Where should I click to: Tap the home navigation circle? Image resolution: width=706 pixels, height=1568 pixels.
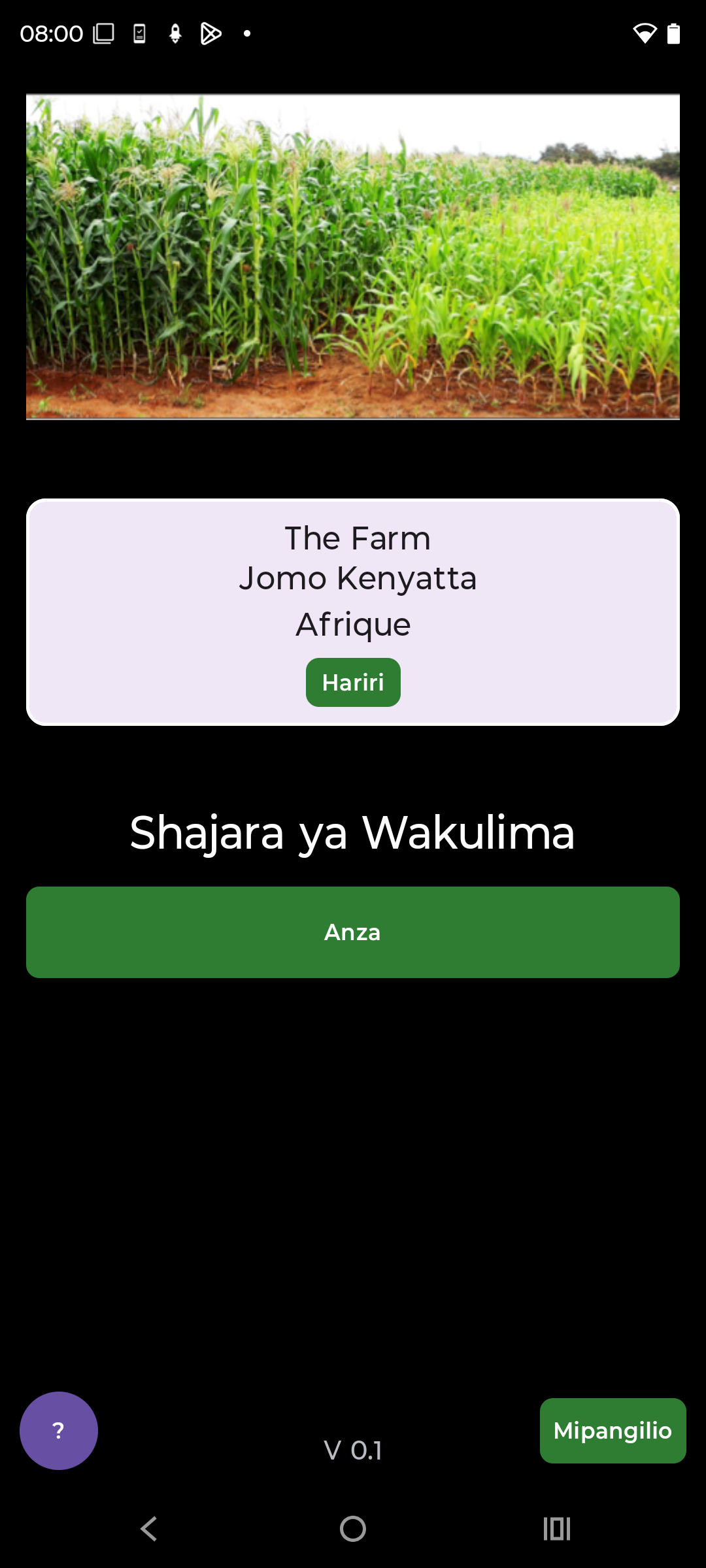(x=352, y=1527)
